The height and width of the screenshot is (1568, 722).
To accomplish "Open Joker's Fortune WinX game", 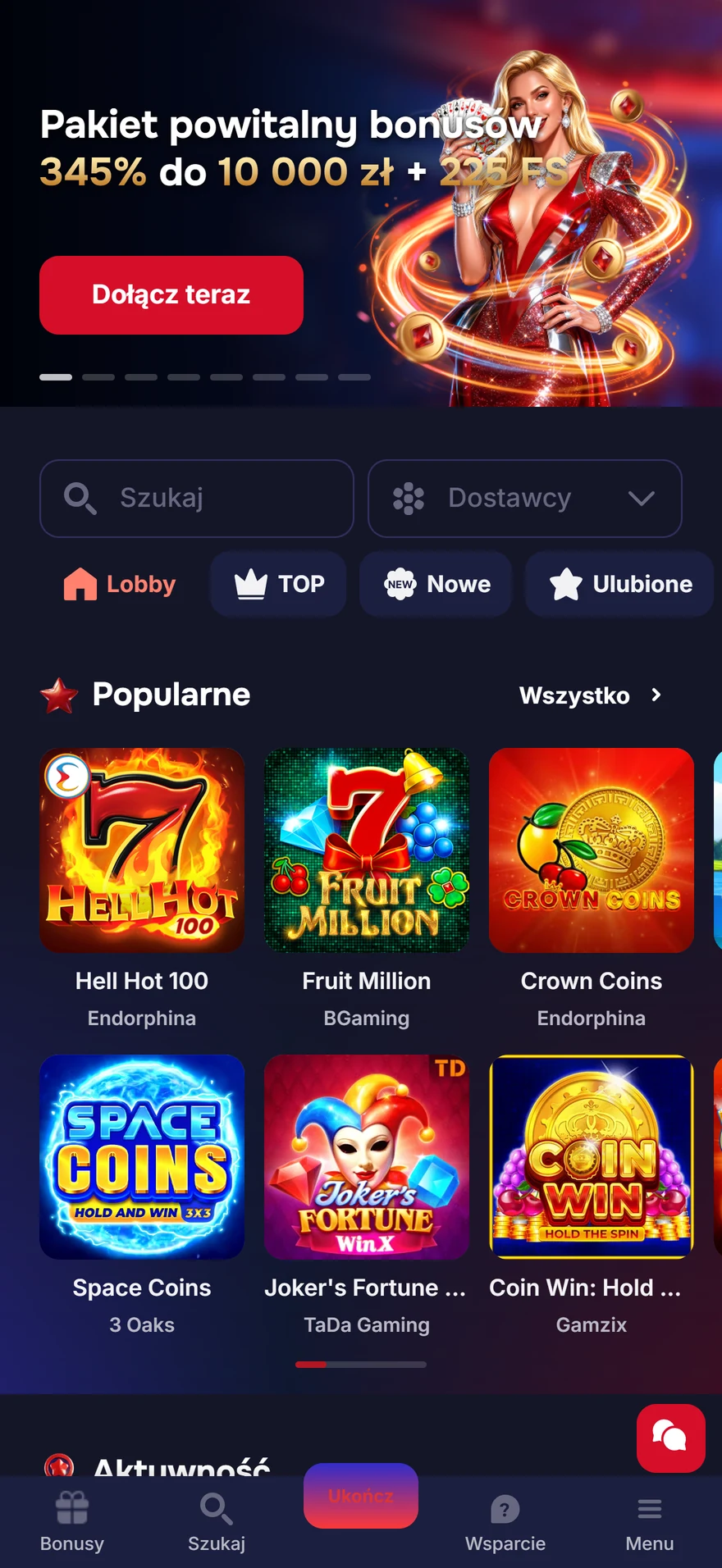I will coord(367,1157).
